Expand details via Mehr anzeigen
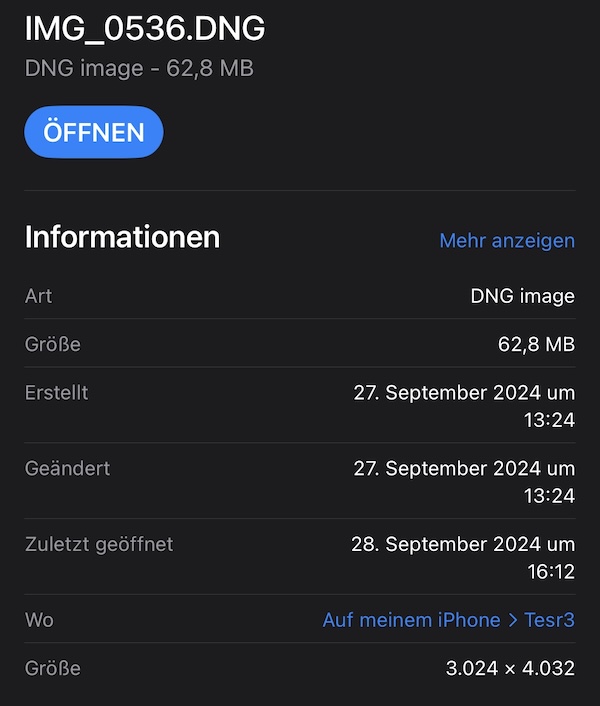Viewport: 600px width, 706px height. click(507, 241)
